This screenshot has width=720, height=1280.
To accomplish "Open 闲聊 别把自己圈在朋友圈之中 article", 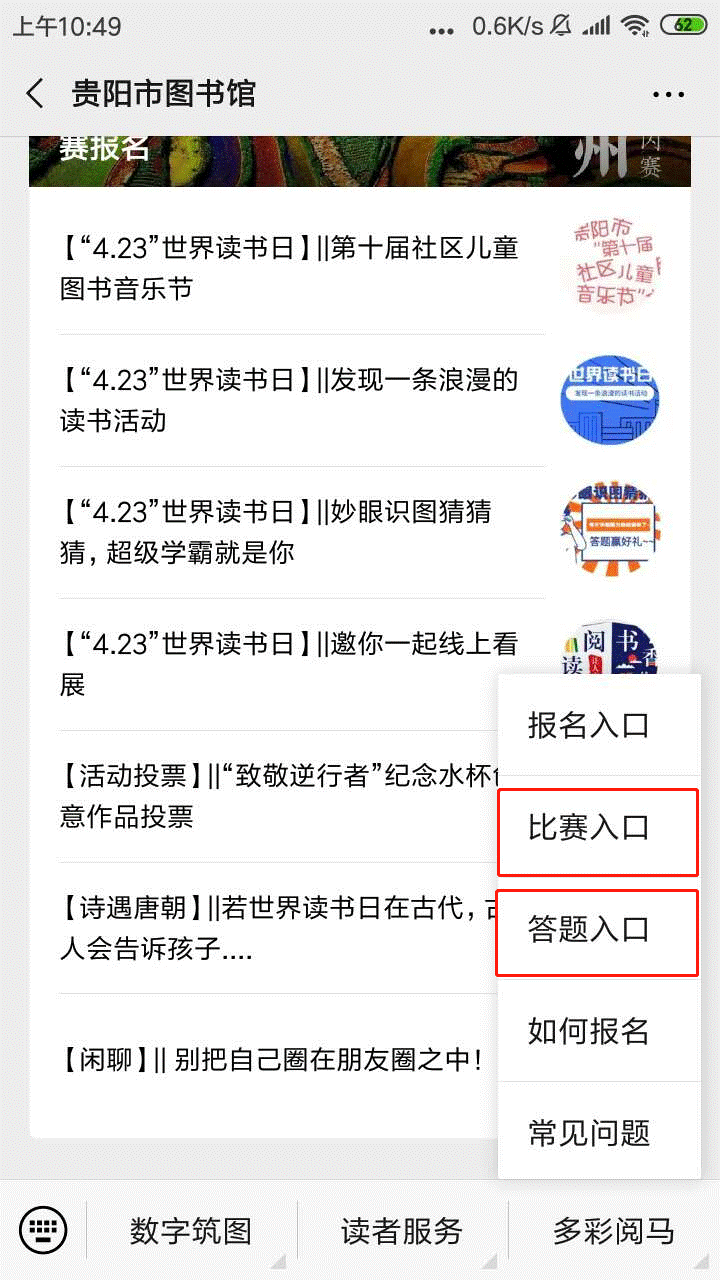I will tap(272, 1060).
